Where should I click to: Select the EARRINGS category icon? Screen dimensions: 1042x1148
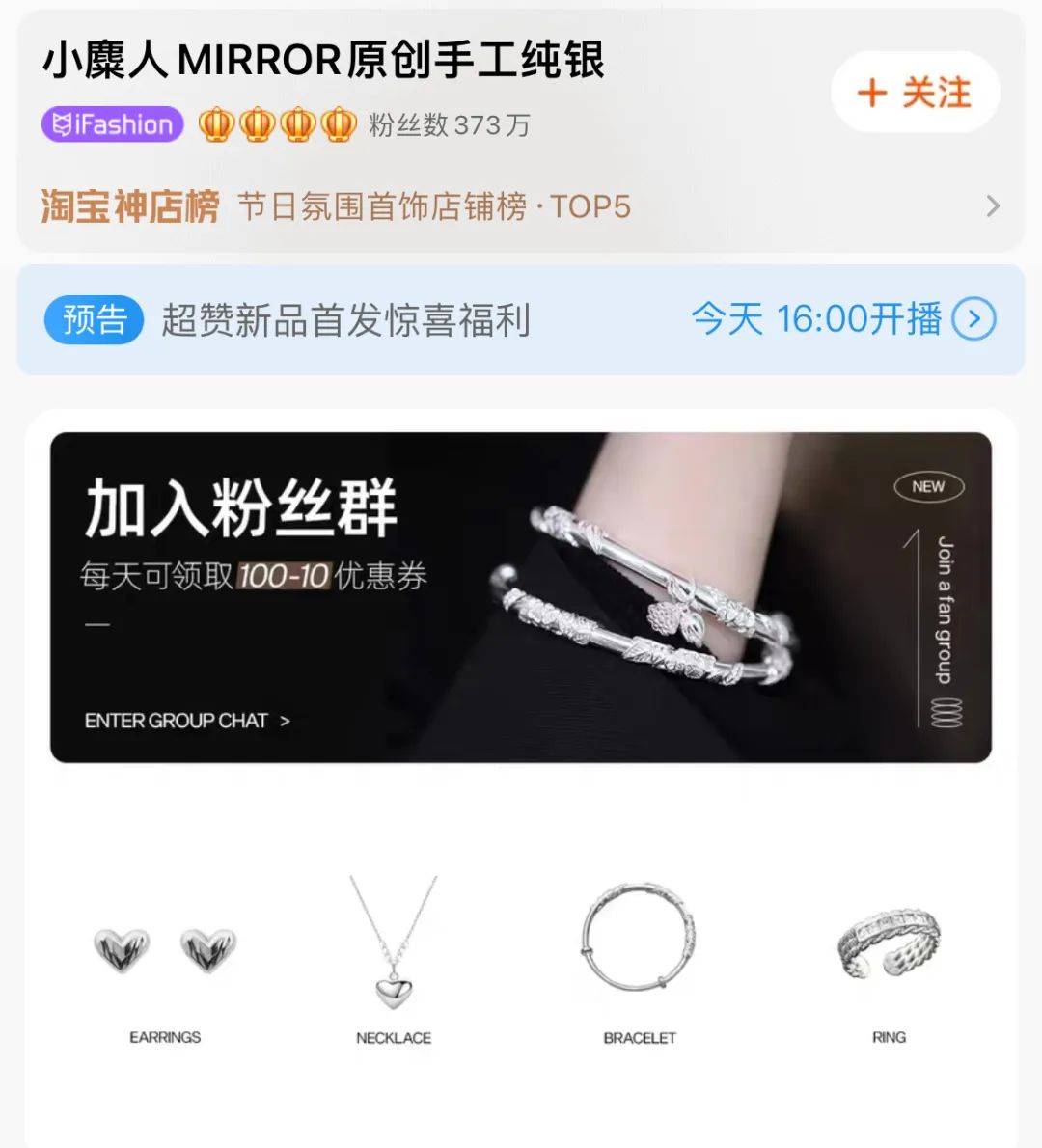166,950
